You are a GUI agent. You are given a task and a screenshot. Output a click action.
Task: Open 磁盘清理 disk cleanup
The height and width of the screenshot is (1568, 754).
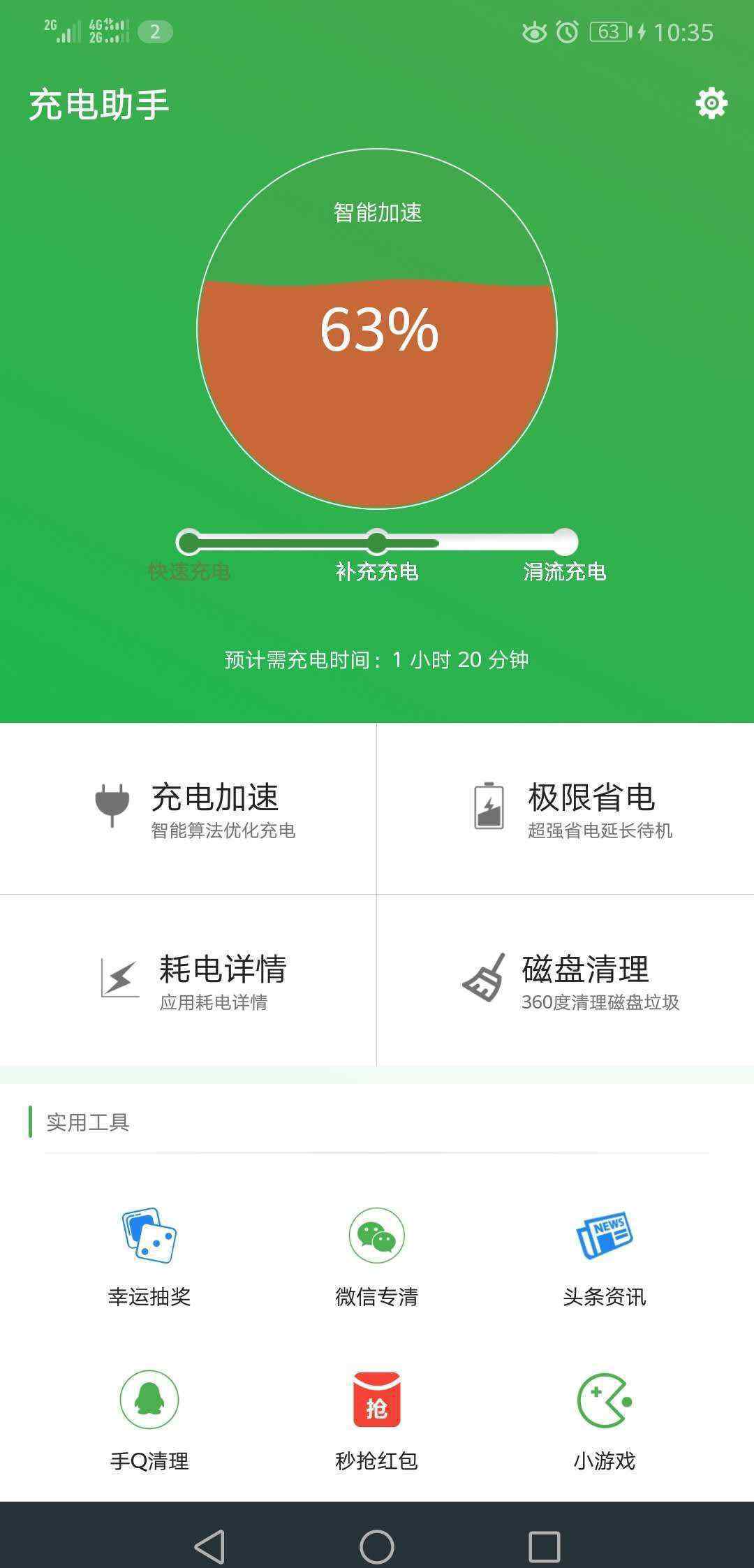pos(565,980)
